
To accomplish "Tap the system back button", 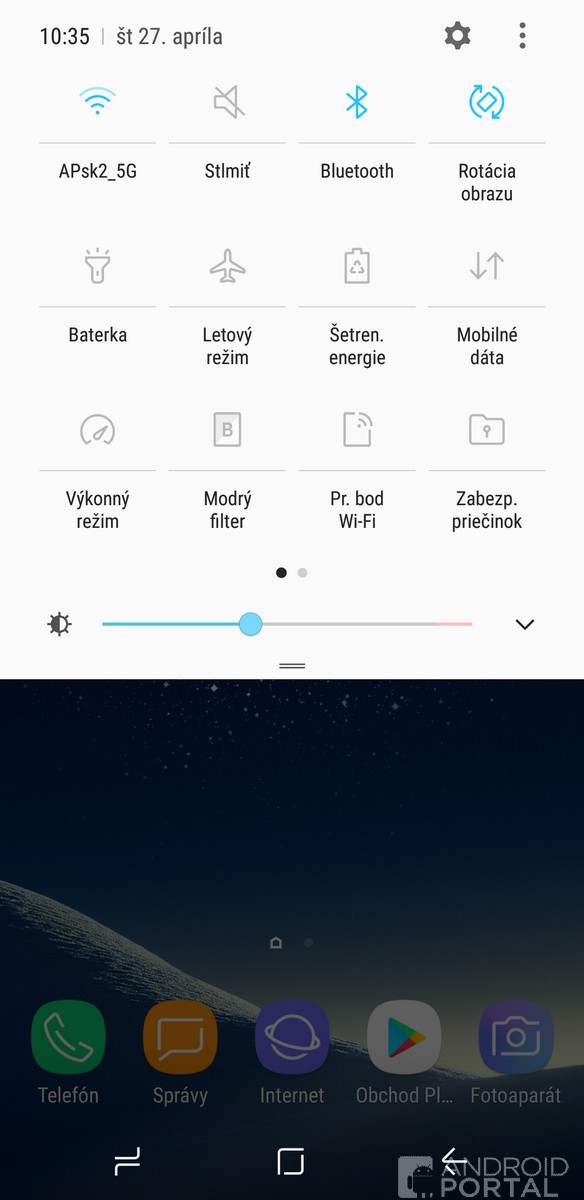I will (455, 1161).
